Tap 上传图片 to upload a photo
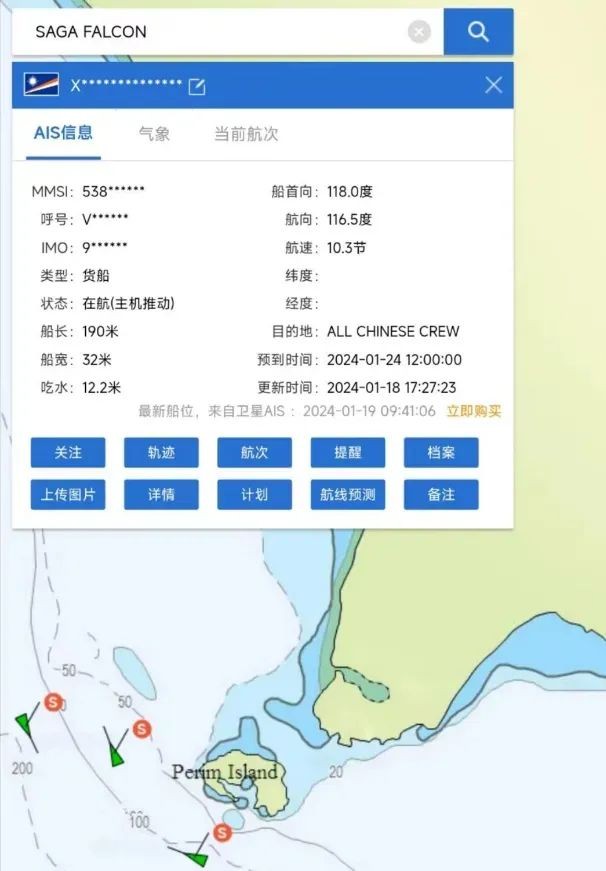The image size is (606, 871). coord(68,495)
